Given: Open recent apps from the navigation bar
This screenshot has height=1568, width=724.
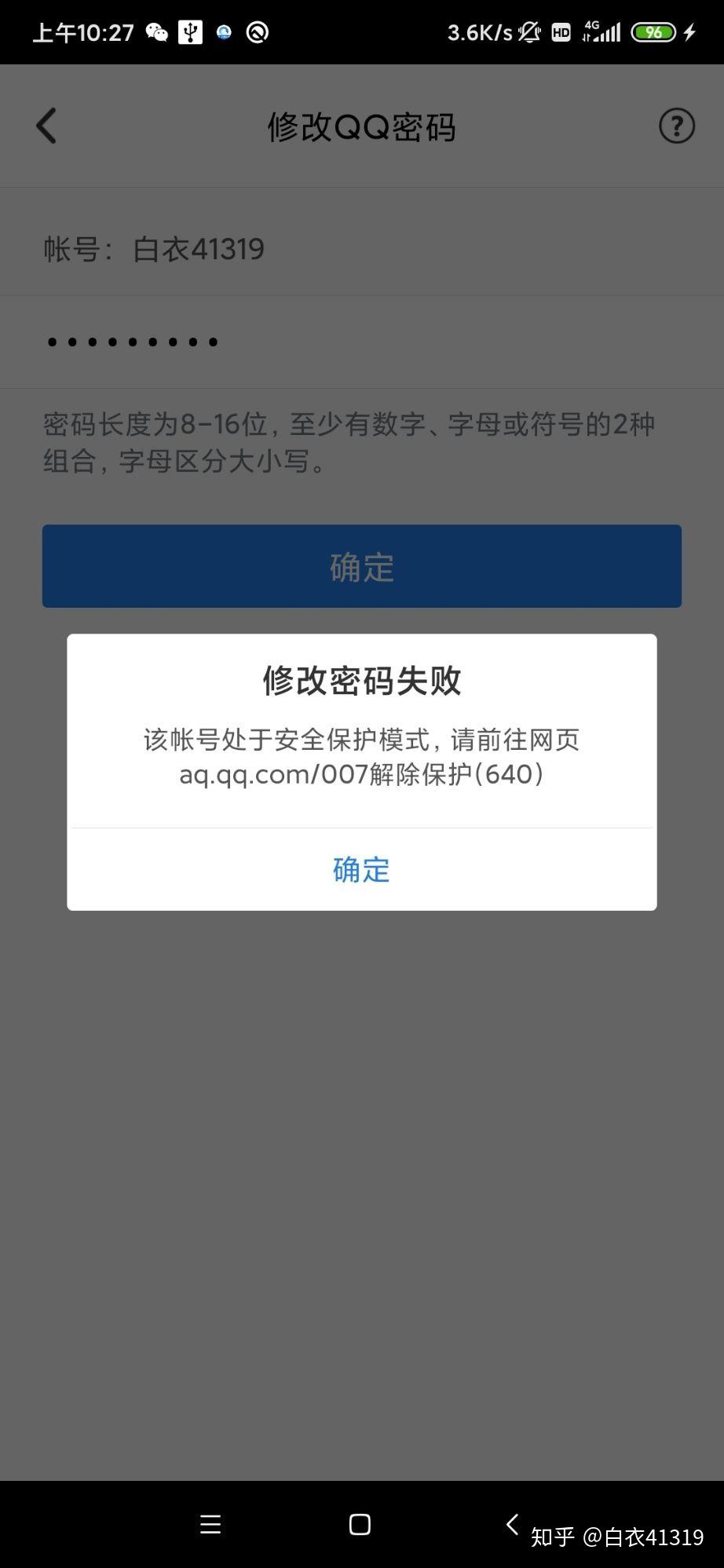Looking at the screenshot, I should click(x=210, y=1524).
